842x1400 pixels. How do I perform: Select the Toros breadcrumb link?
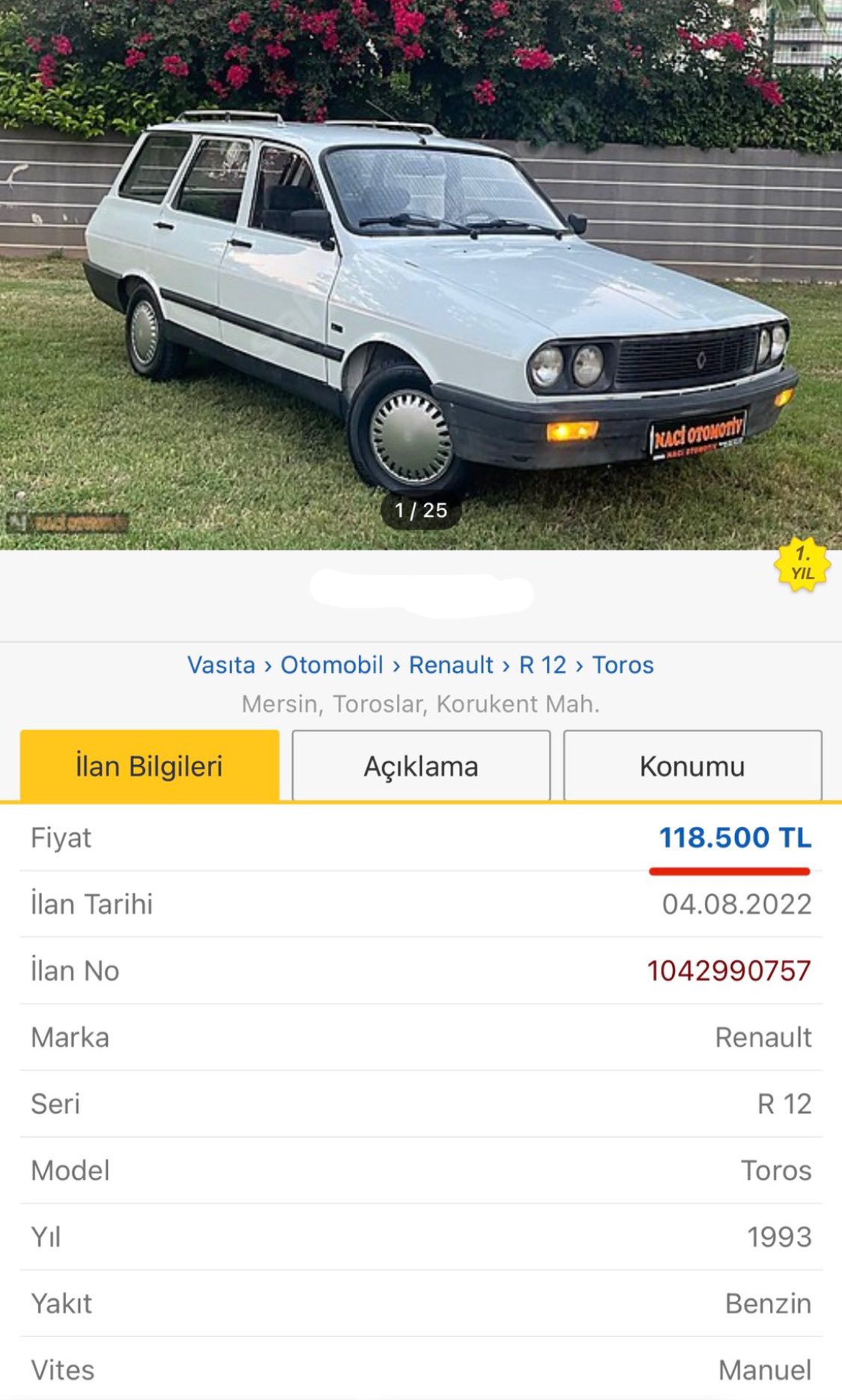(x=623, y=665)
